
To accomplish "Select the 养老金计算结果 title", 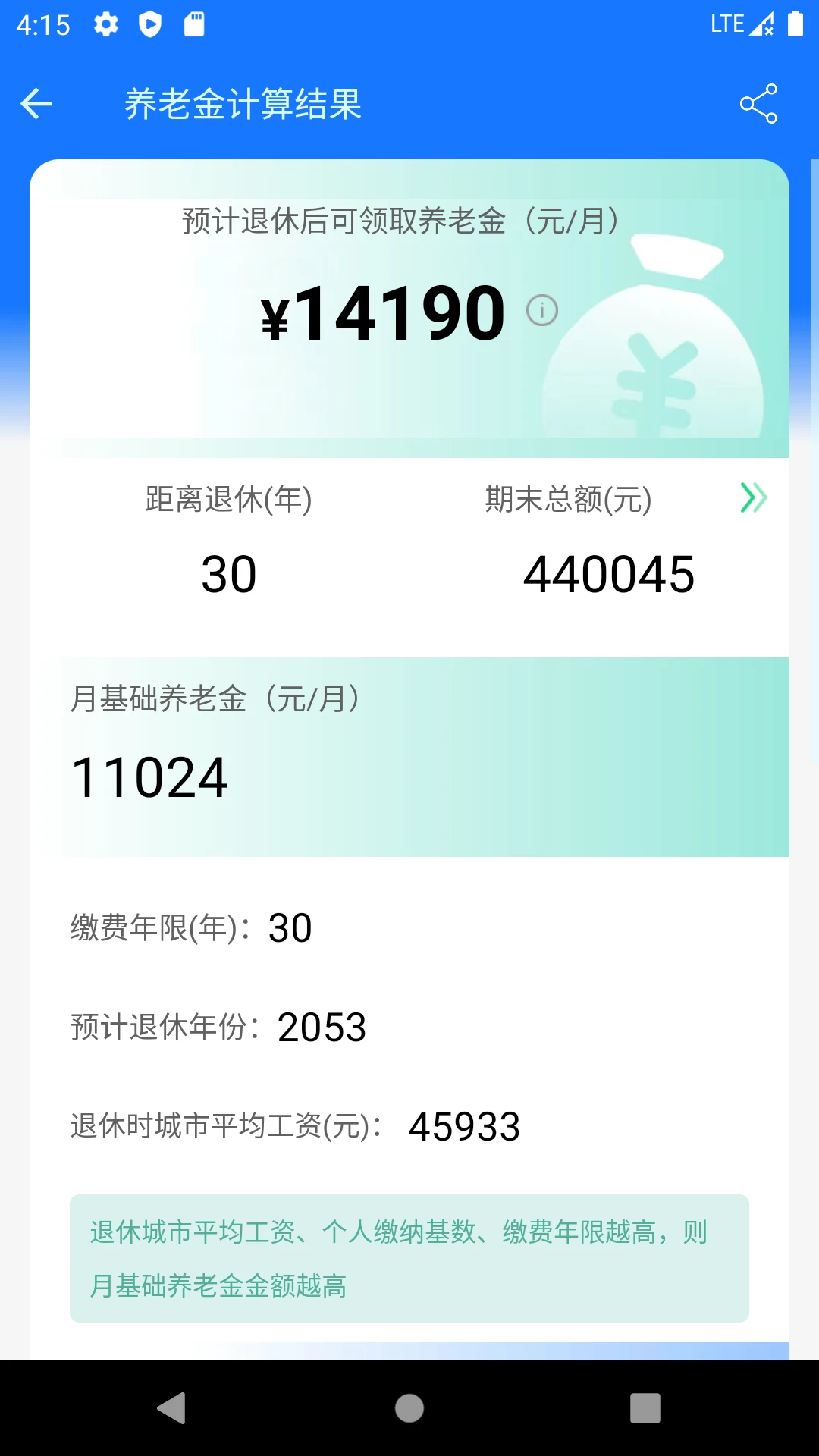I will [x=244, y=105].
